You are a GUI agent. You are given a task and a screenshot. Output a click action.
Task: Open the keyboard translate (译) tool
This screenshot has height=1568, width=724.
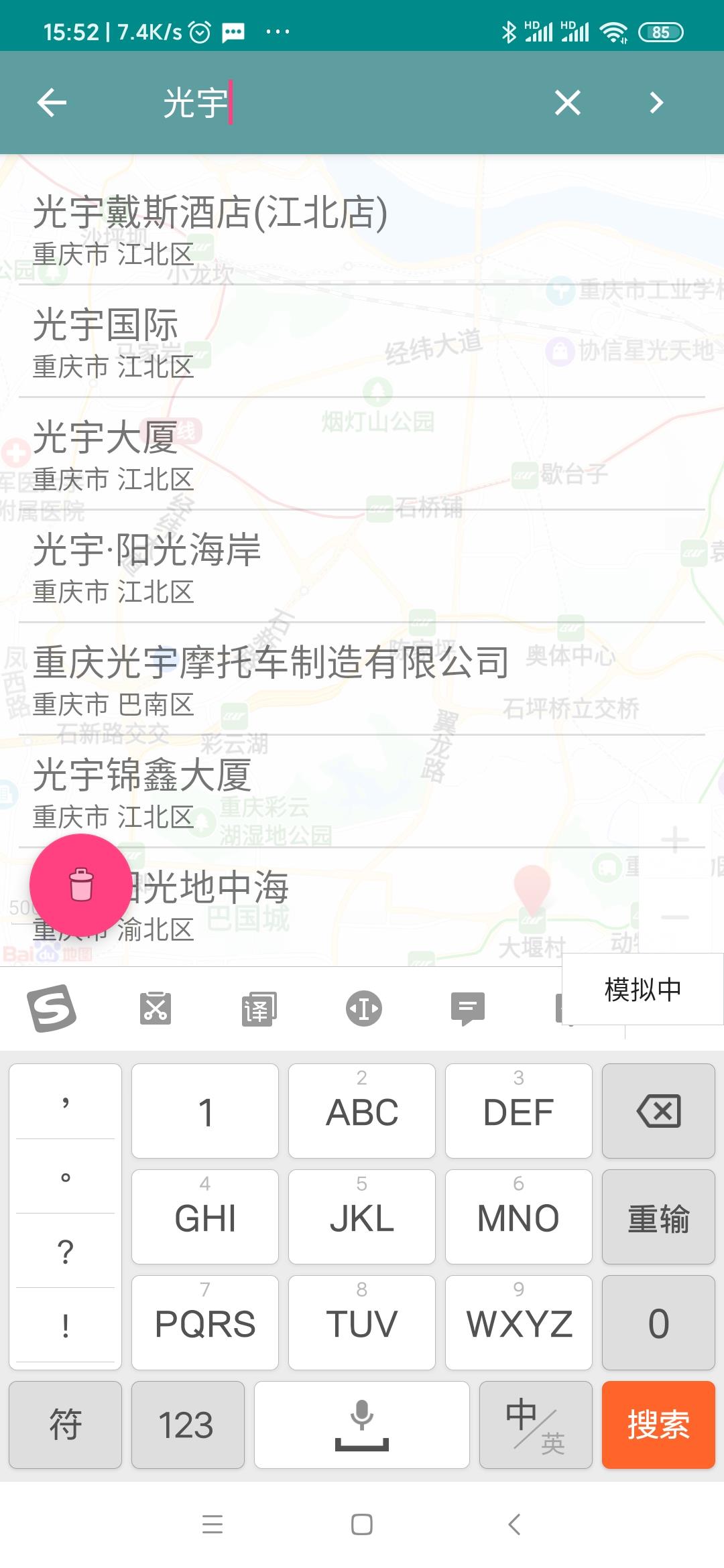coord(259,1008)
